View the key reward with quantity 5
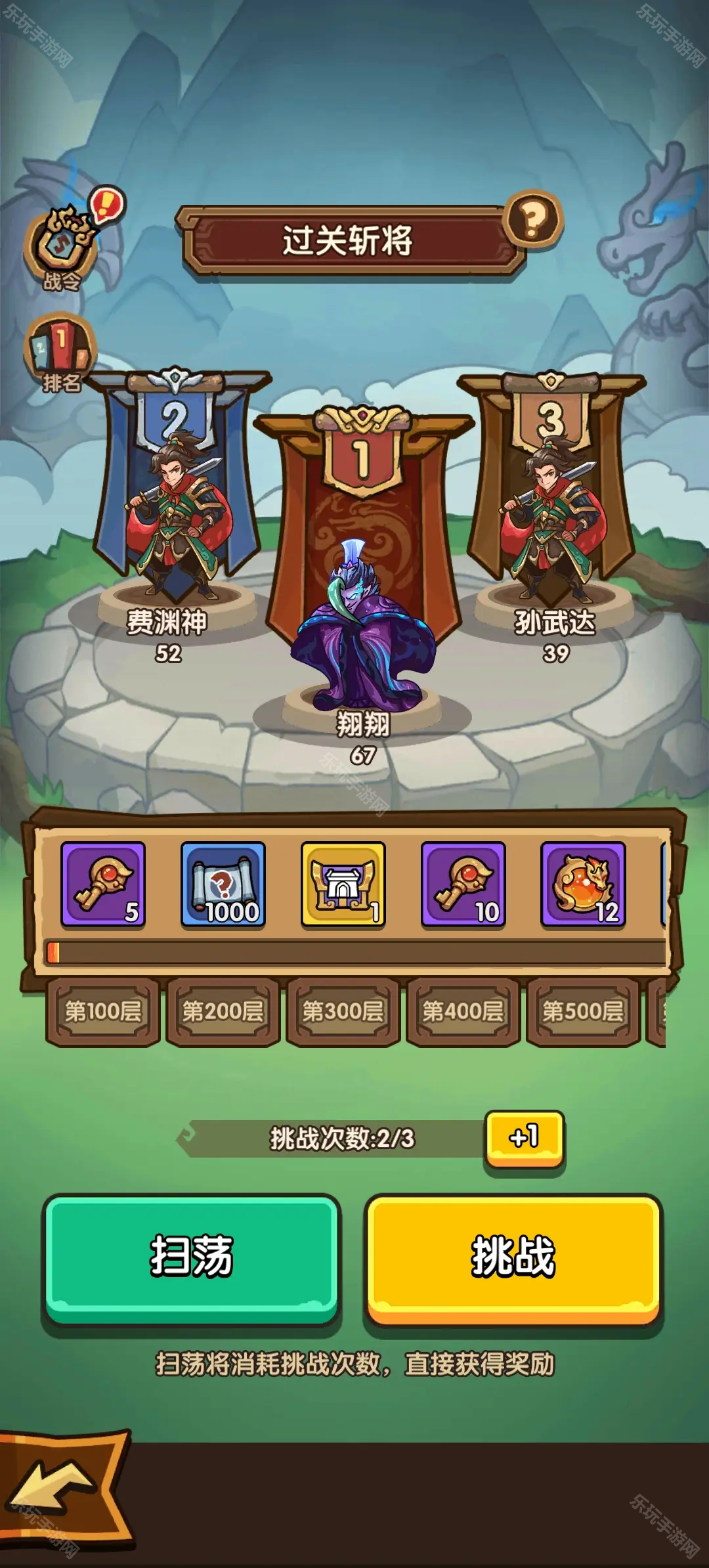Screen dimensions: 709x1568 103,884
